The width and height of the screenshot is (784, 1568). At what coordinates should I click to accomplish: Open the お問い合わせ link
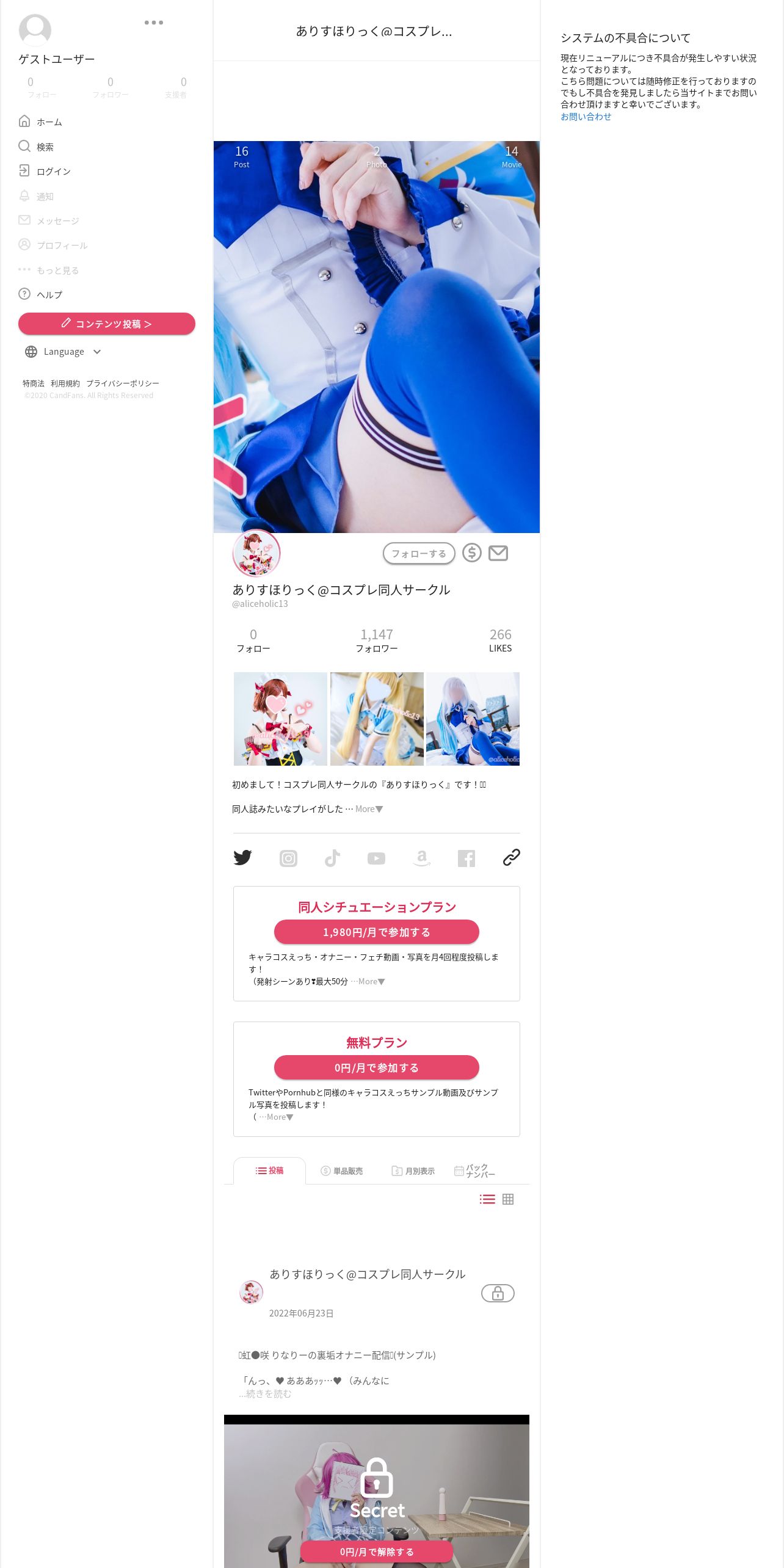[586, 117]
